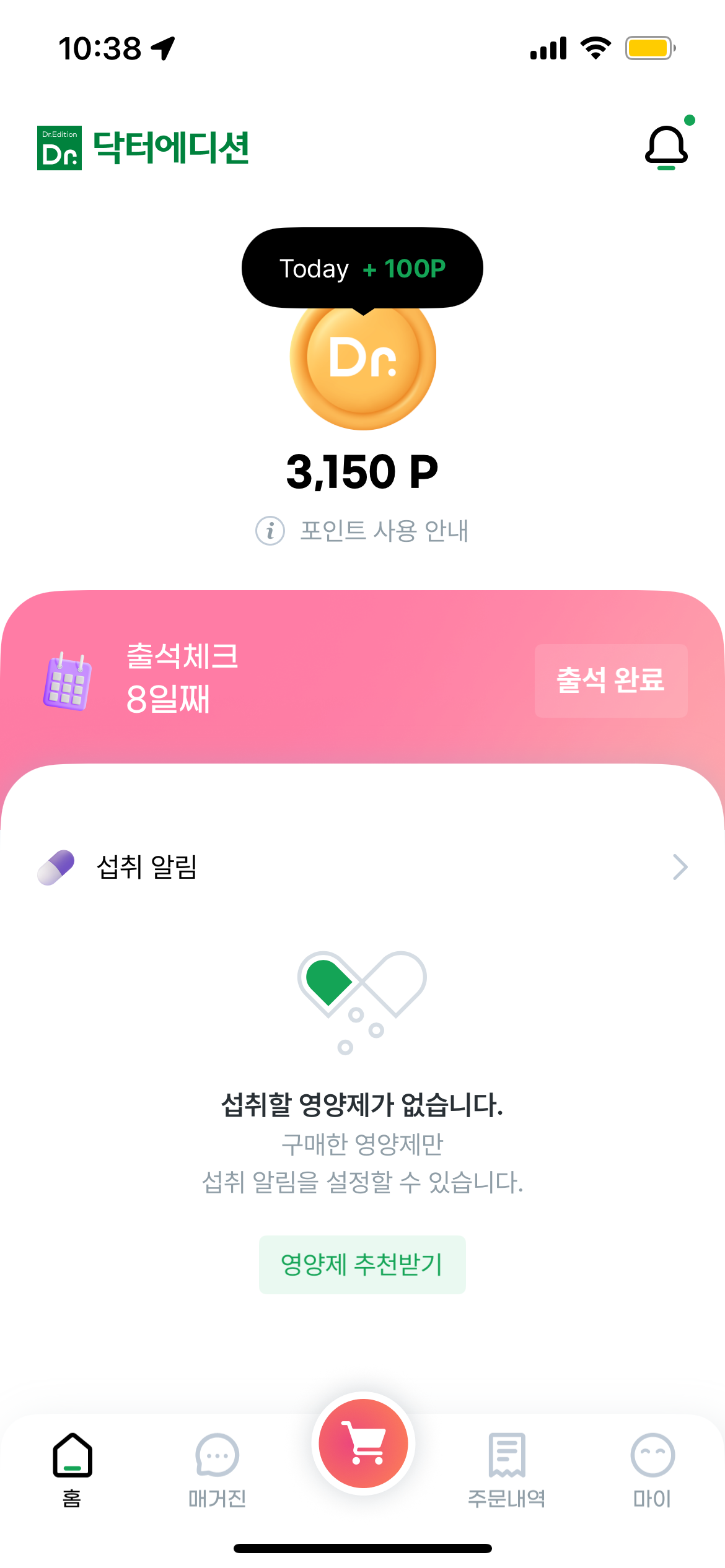
Task: Open the shopping cart button
Action: pyautogui.click(x=363, y=1444)
